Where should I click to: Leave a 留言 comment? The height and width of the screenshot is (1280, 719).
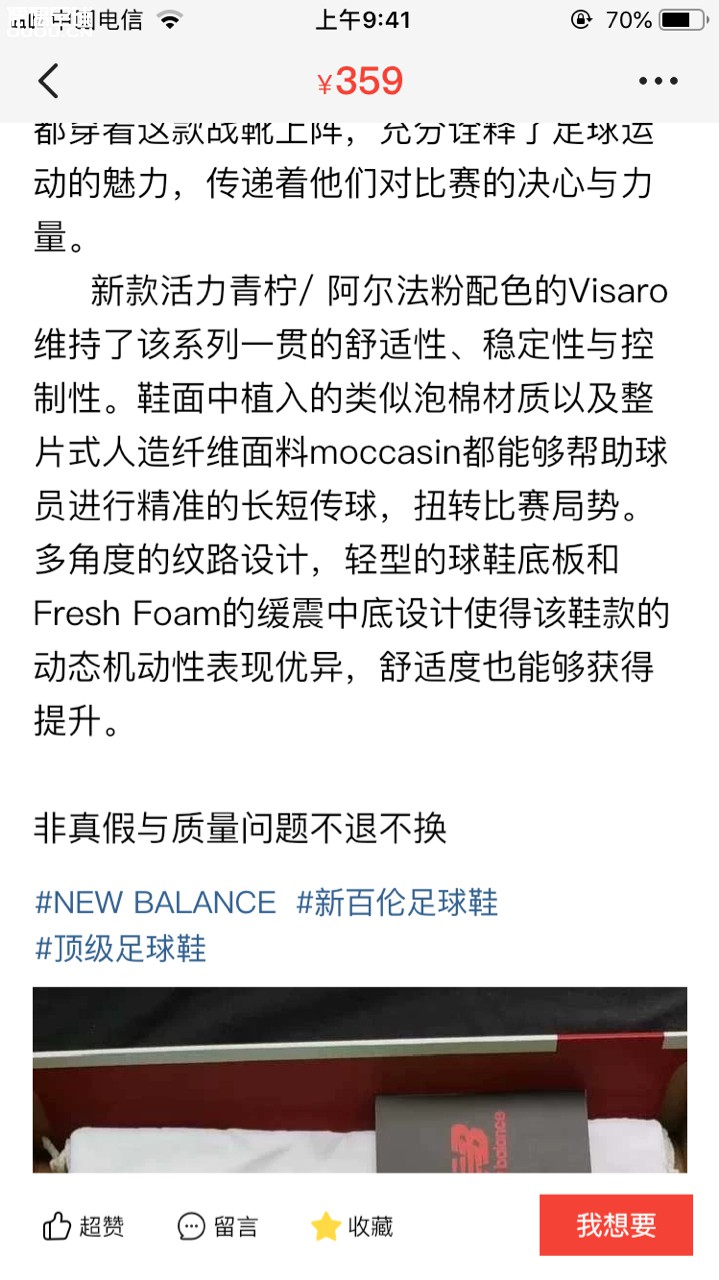click(217, 1226)
